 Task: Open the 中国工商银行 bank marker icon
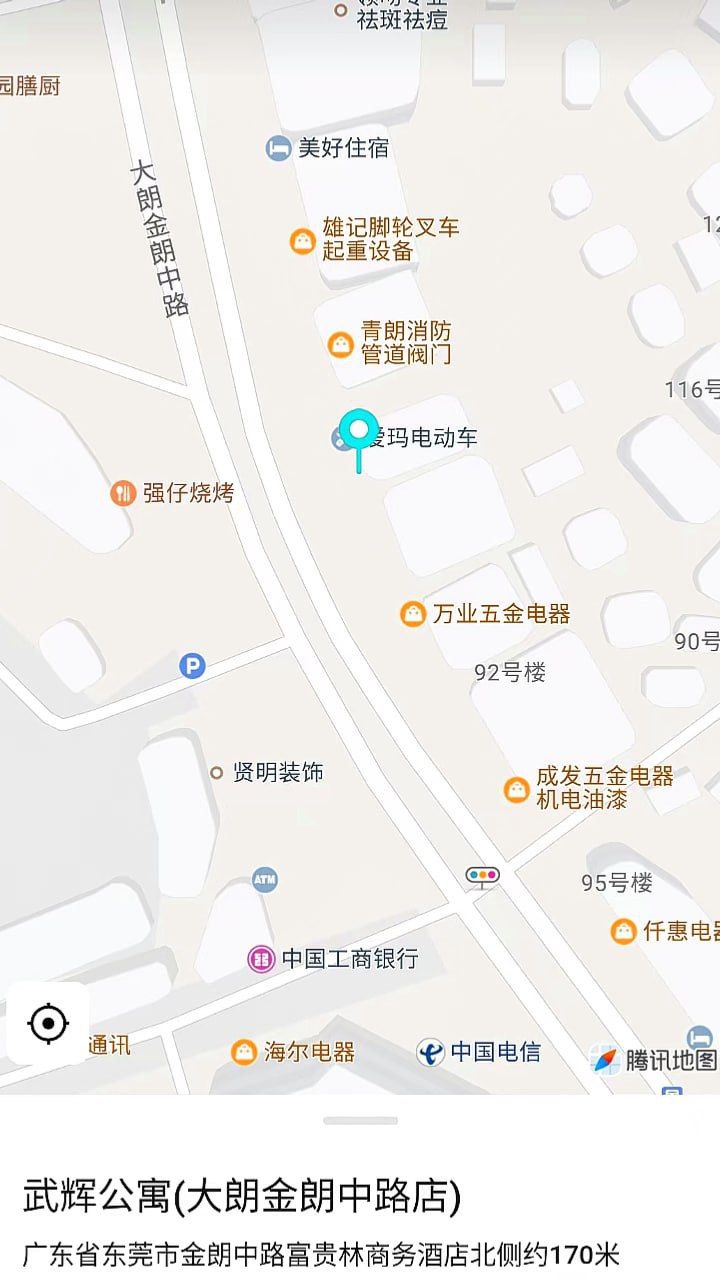[x=260, y=957]
